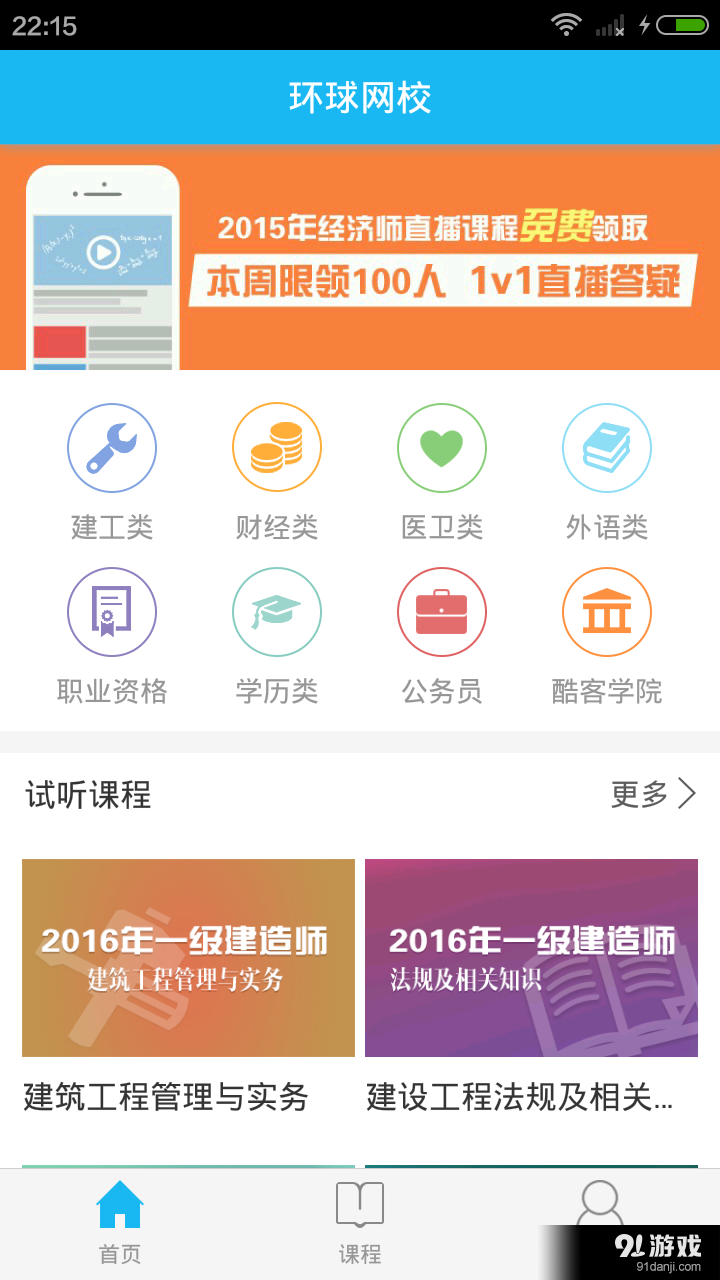Image resolution: width=720 pixels, height=1280 pixels.
Task: Select the 财经类 gold coins icon
Action: pos(277,447)
